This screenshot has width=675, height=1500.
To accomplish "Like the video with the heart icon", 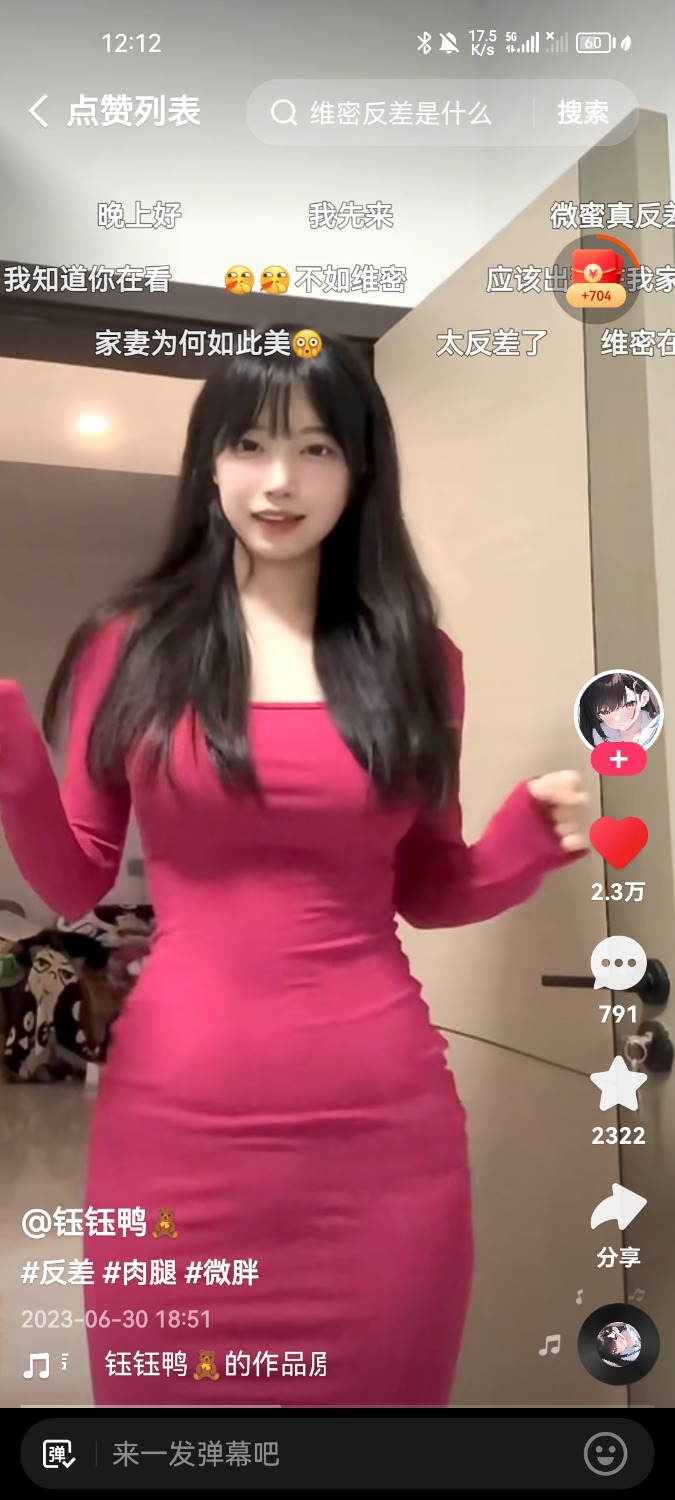I will pos(618,842).
